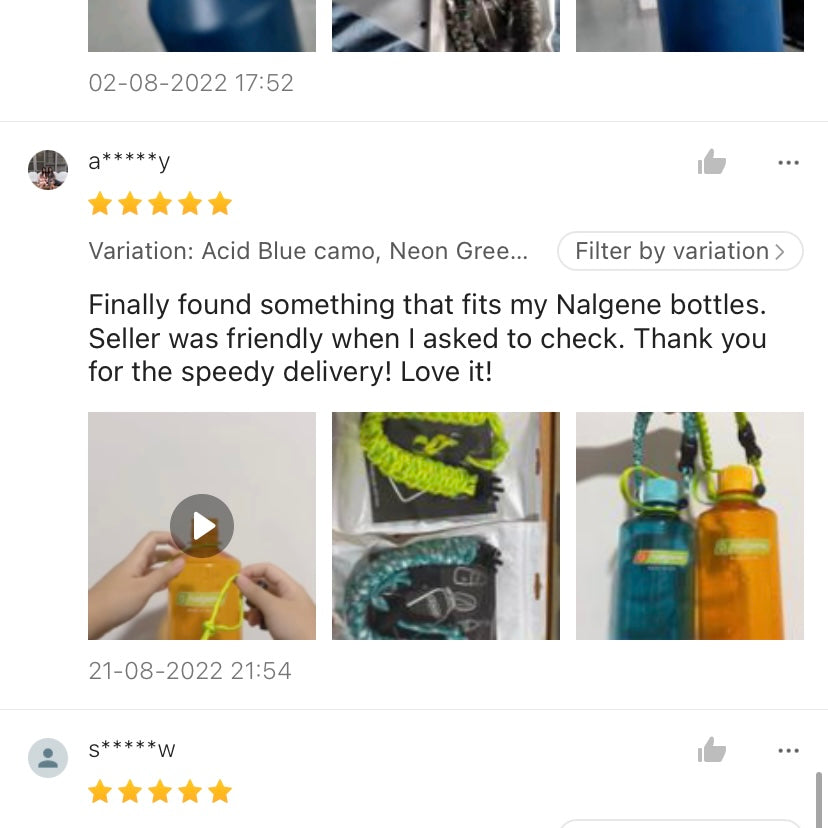Open s*****w's profile avatar
Image resolution: width=828 pixels, height=828 pixels.
48,758
